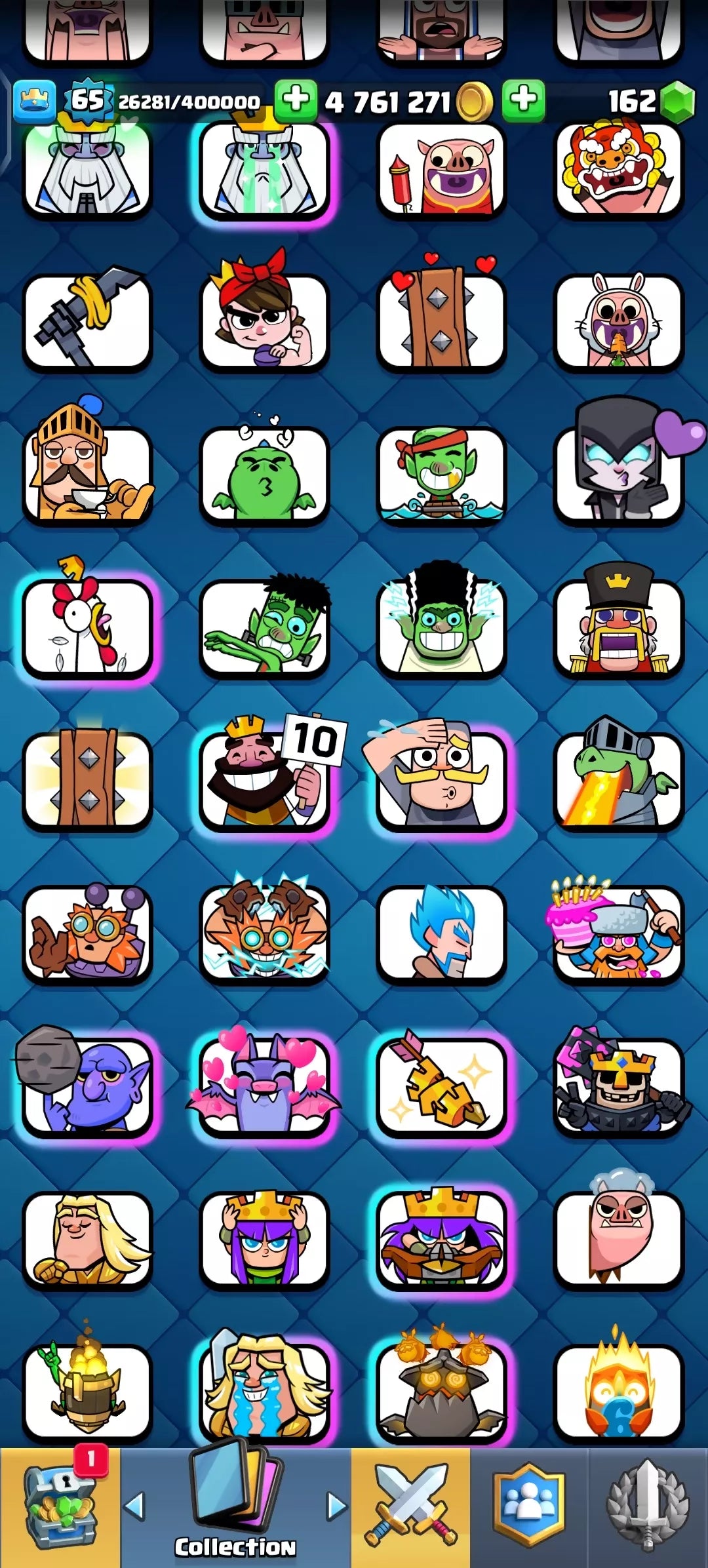Image resolution: width=708 pixels, height=1568 pixels.
Task: Switch to the battle crossed-swords tab
Action: tap(410, 1508)
